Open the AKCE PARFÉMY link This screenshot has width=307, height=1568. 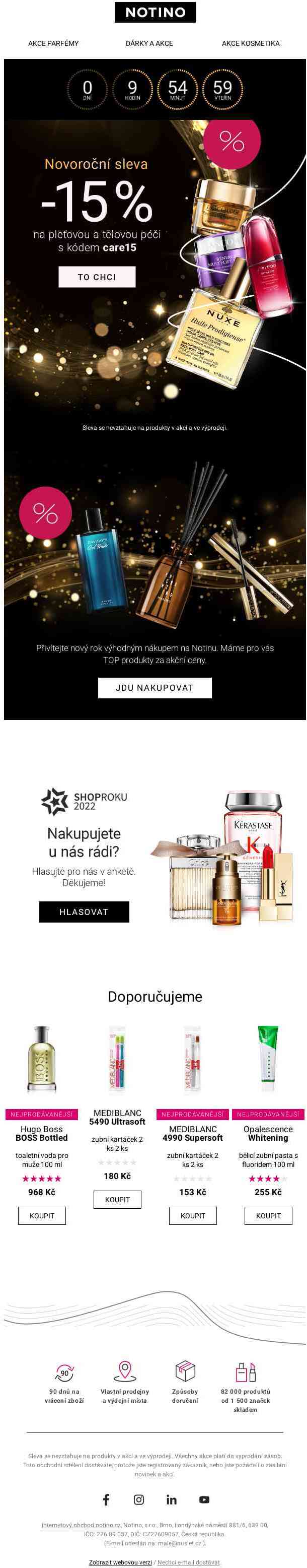[53, 43]
